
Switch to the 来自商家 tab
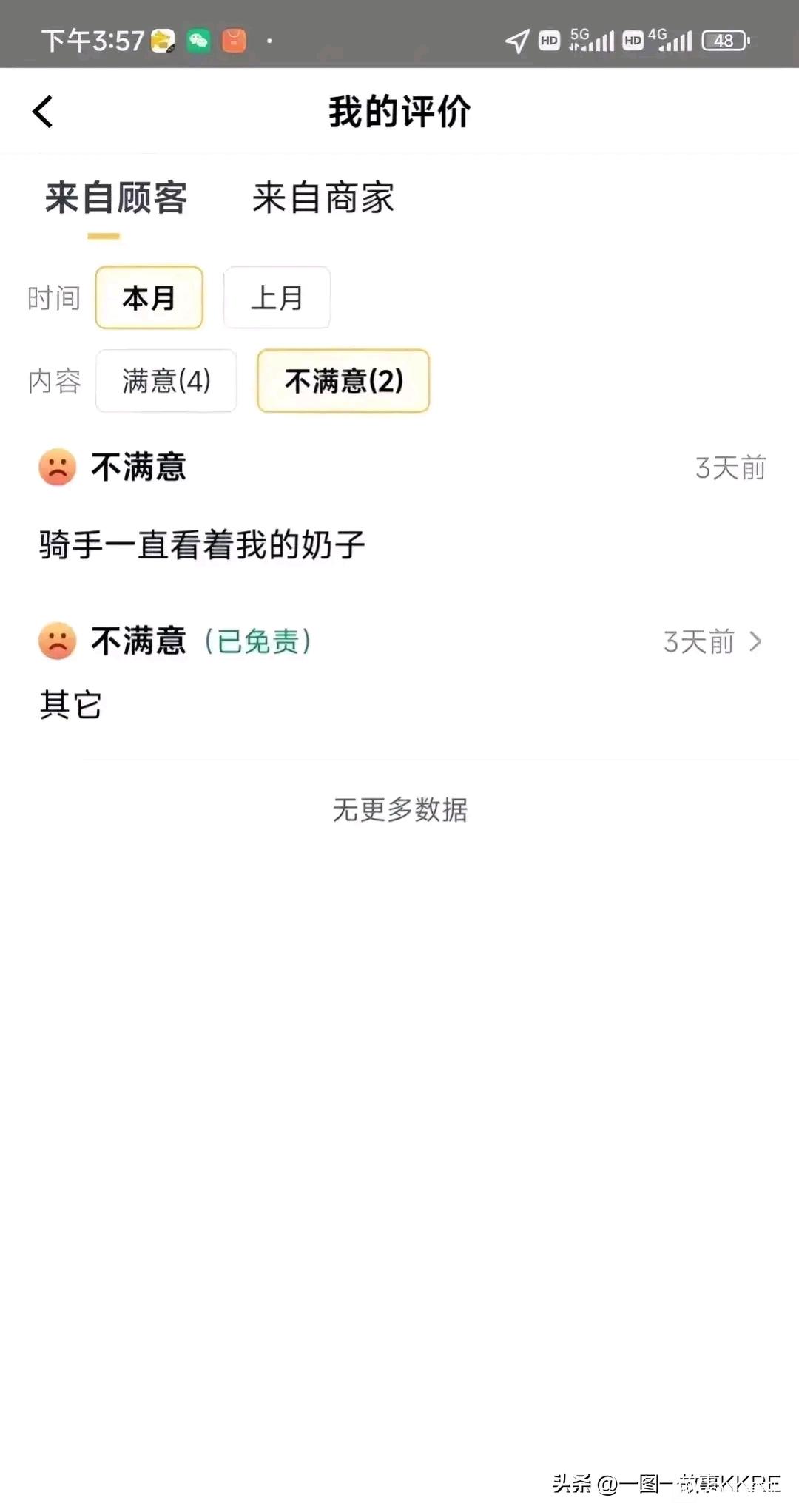point(323,198)
